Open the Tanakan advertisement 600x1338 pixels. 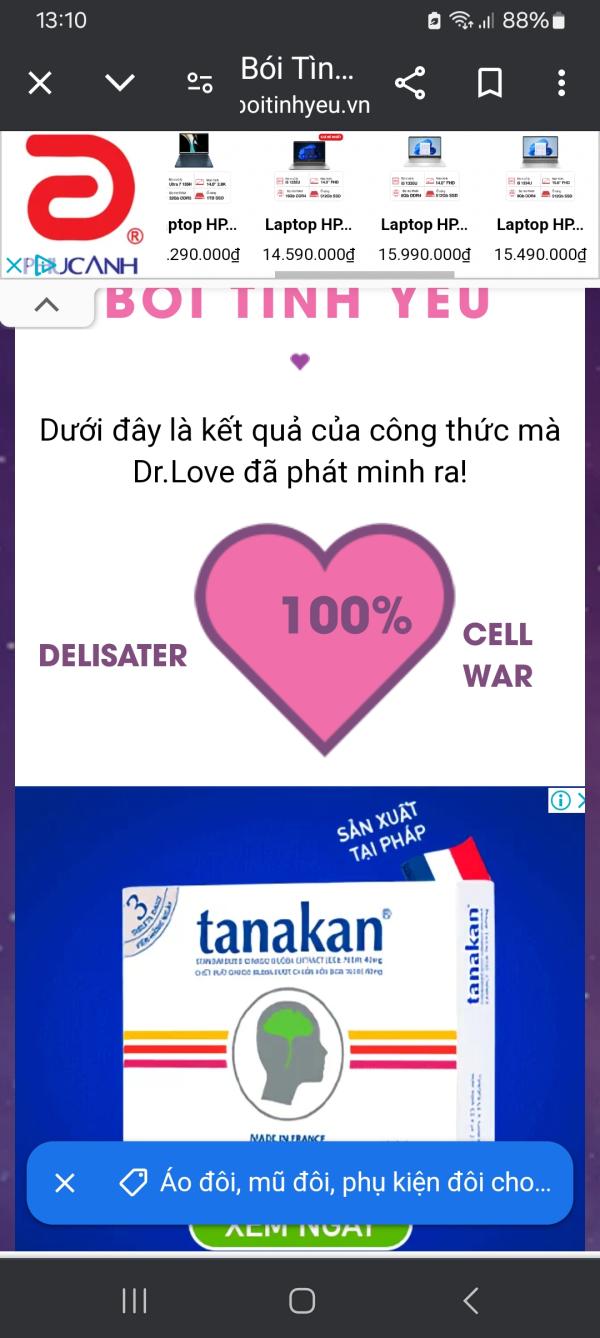[x=300, y=980]
